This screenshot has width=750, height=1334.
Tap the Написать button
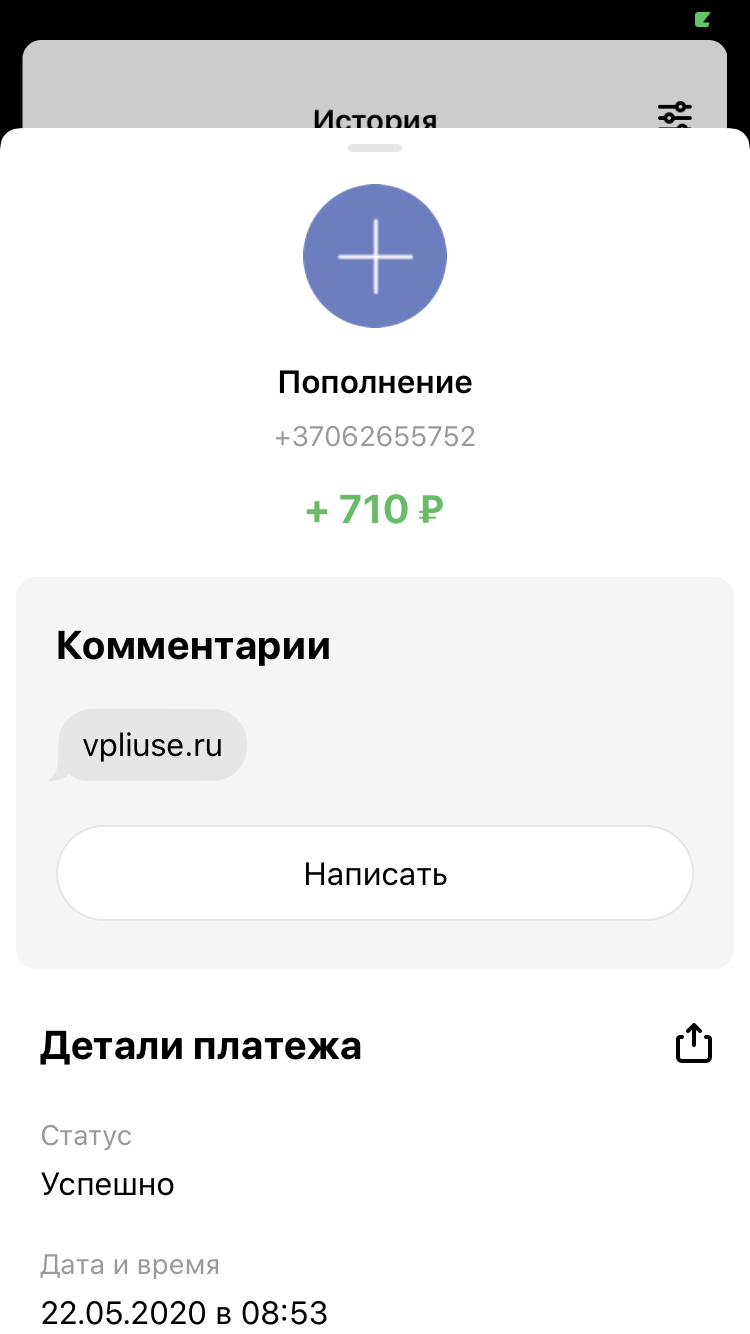[375, 873]
